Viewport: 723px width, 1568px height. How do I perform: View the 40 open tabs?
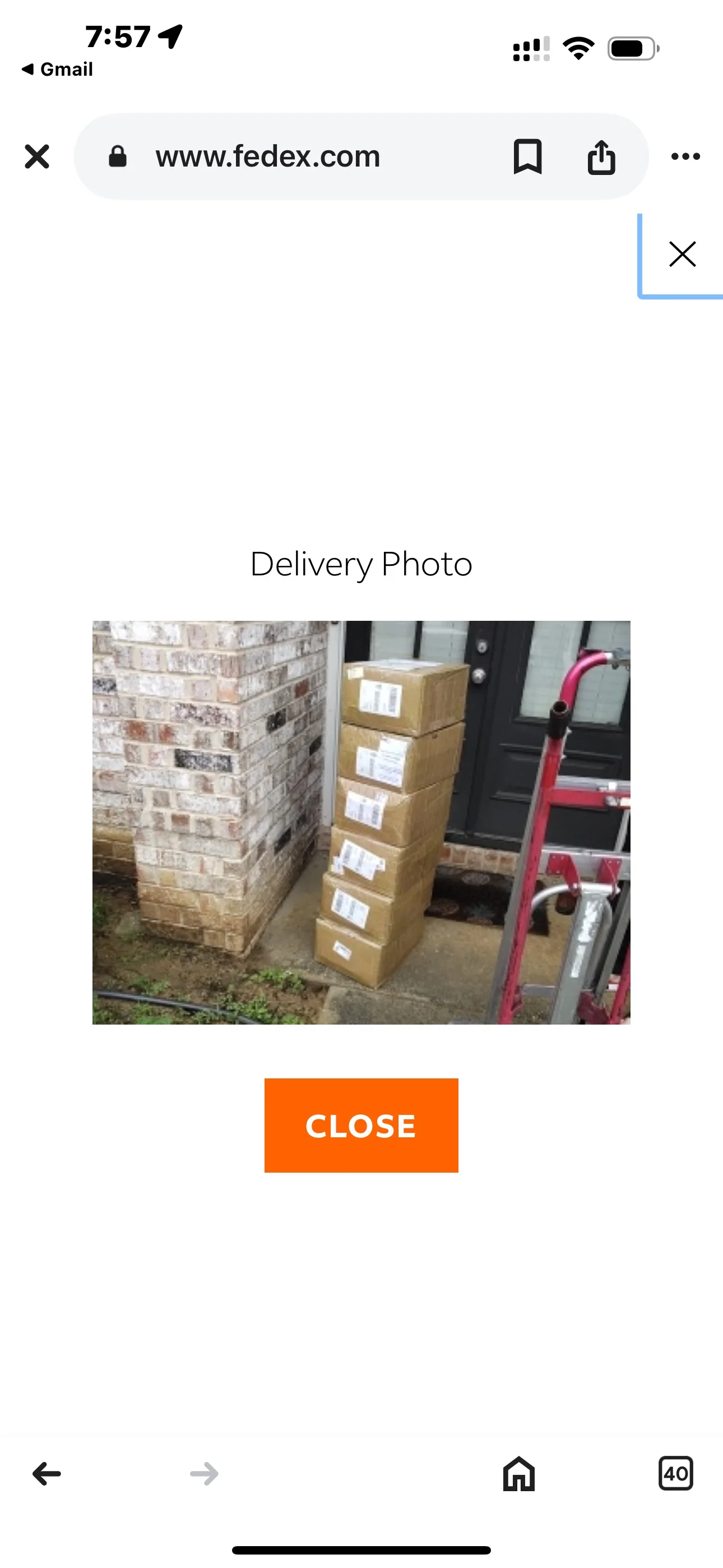(675, 1473)
